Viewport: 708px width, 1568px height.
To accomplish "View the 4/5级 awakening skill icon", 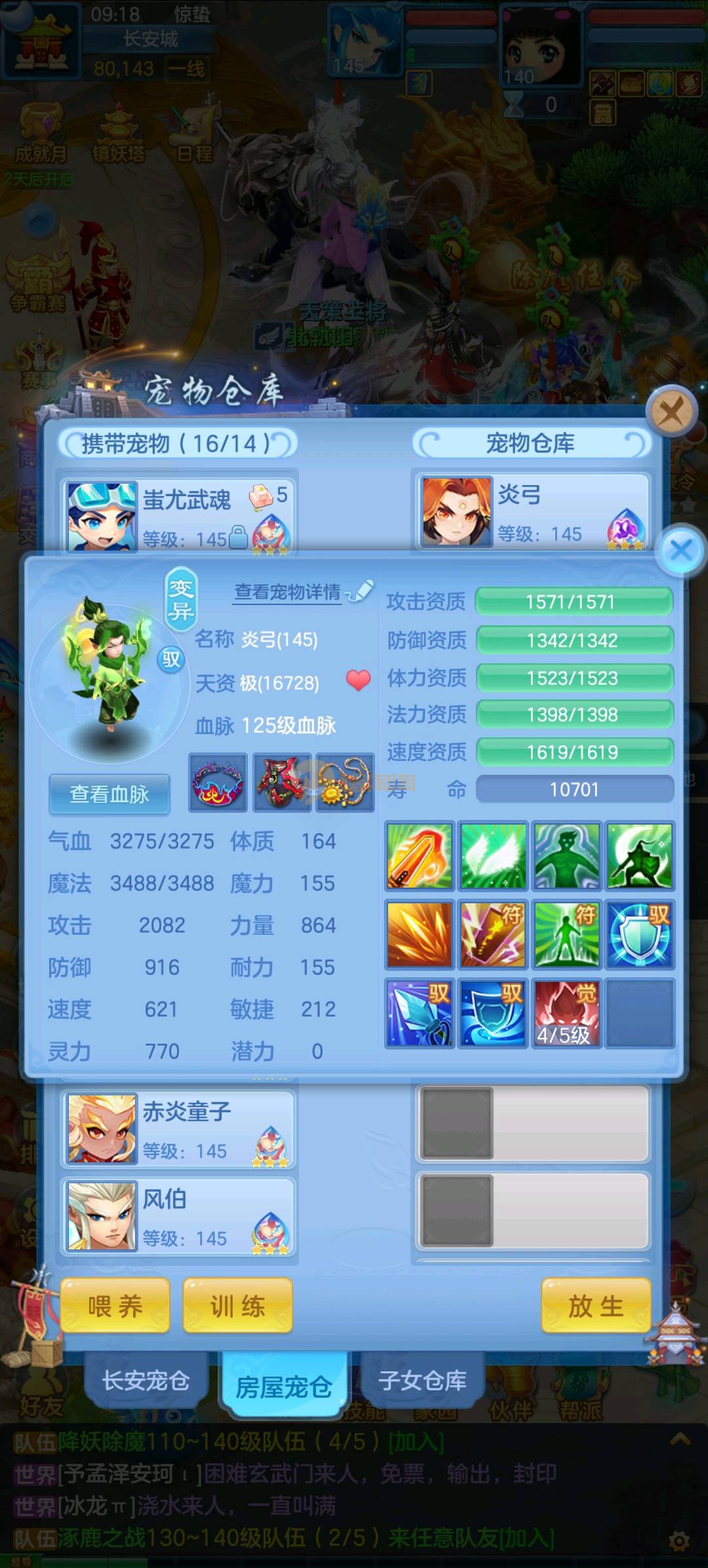I will tap(566, 1013).
